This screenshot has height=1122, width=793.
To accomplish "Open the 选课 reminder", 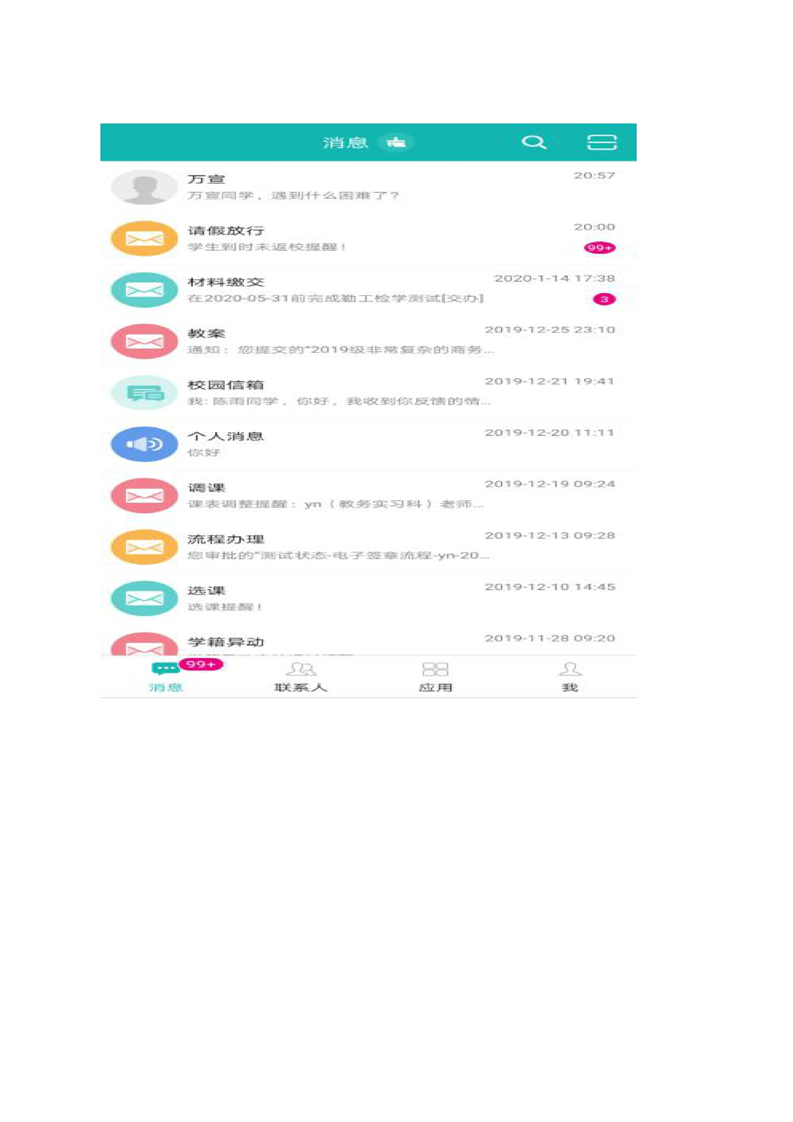I will (x=368, y=598).
